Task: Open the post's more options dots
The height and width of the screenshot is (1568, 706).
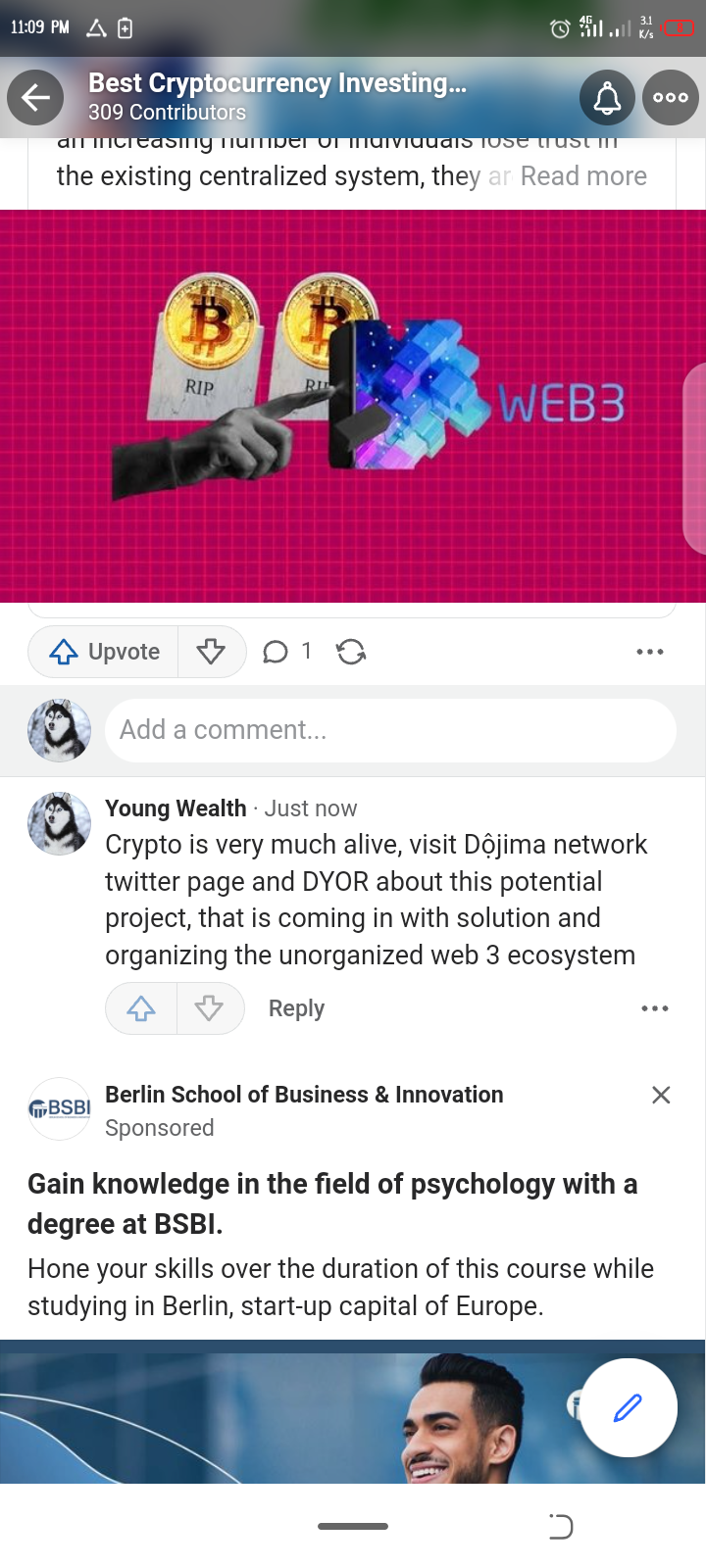Action: point(649,652)
